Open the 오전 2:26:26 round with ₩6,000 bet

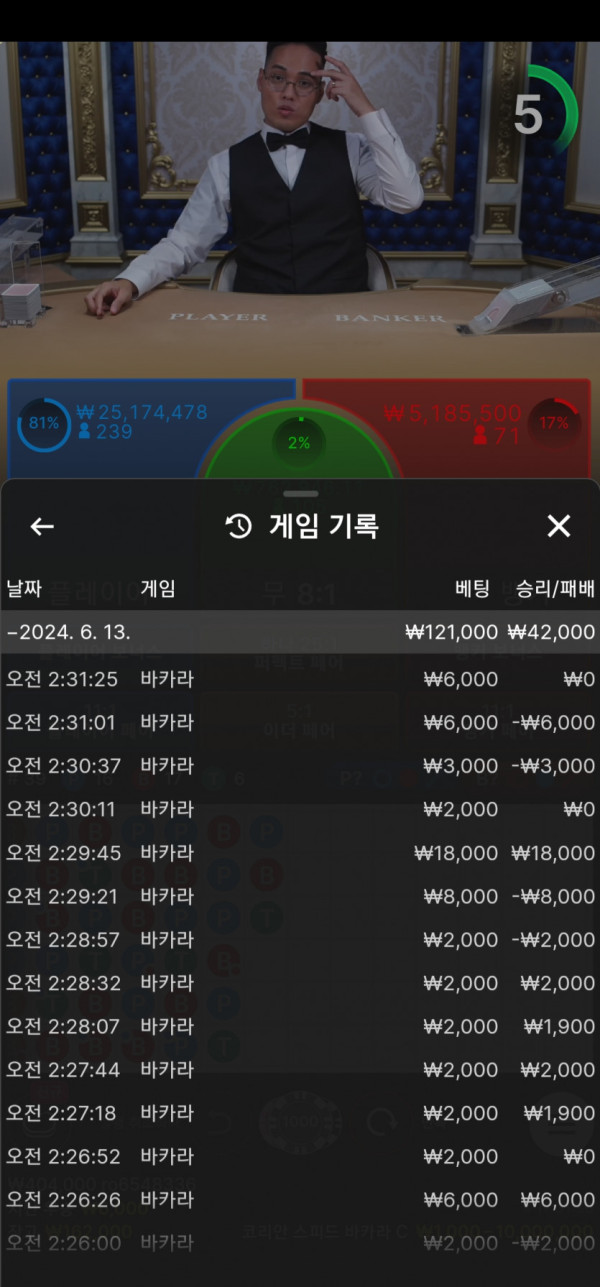(x=300, y=1200)
